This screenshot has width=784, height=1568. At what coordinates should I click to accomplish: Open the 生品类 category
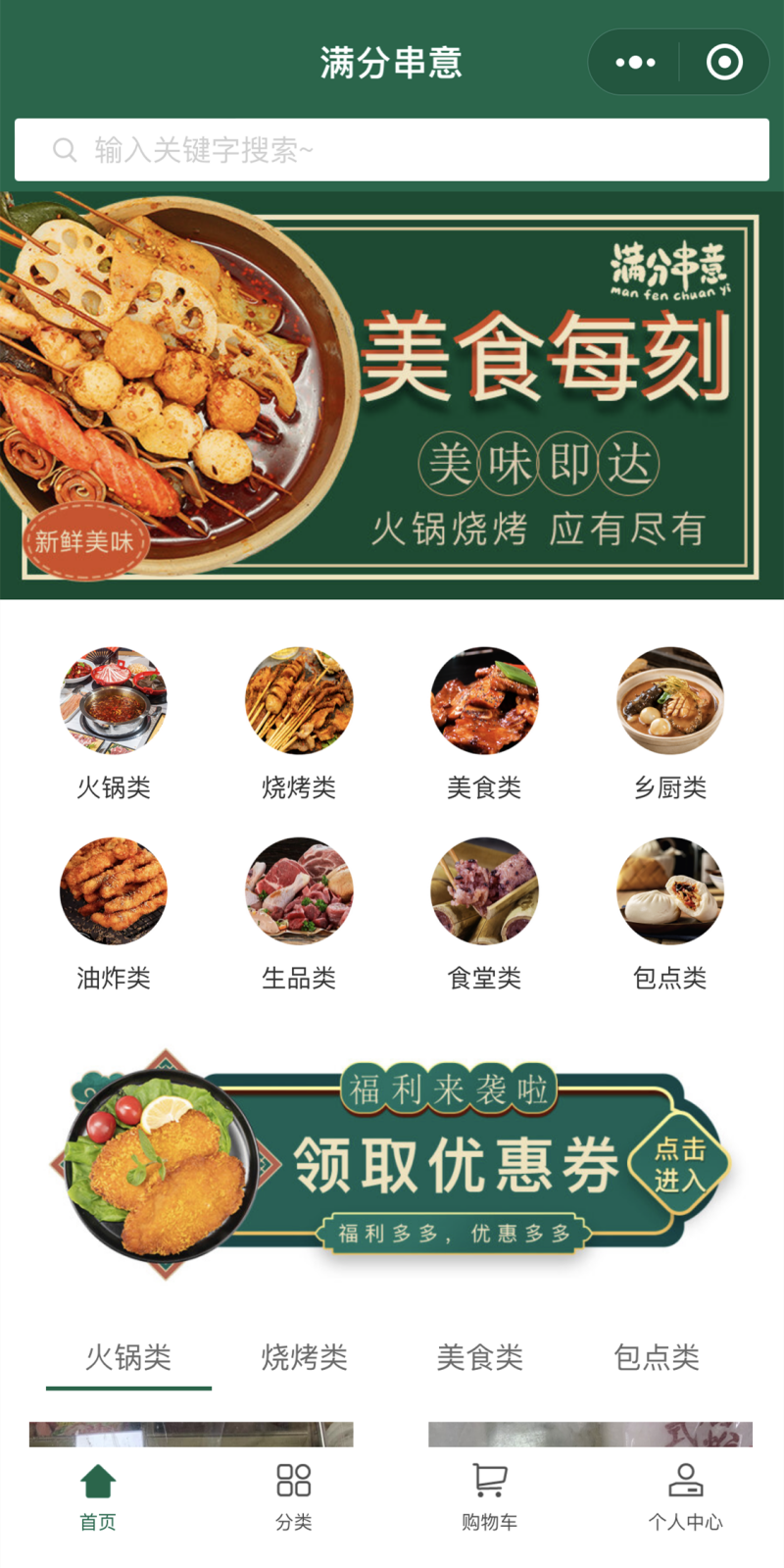[x=299, y=891]
